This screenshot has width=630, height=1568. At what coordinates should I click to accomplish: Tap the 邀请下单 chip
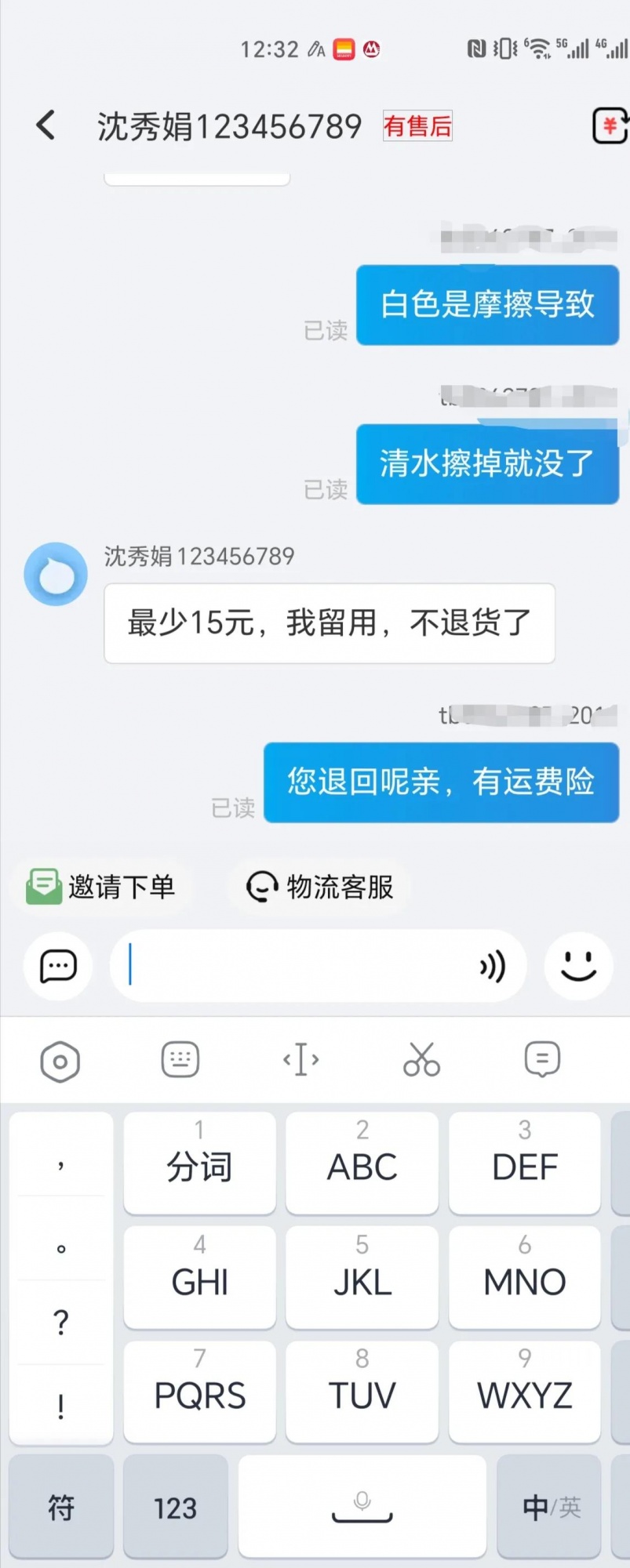click(x=101, y=887)
